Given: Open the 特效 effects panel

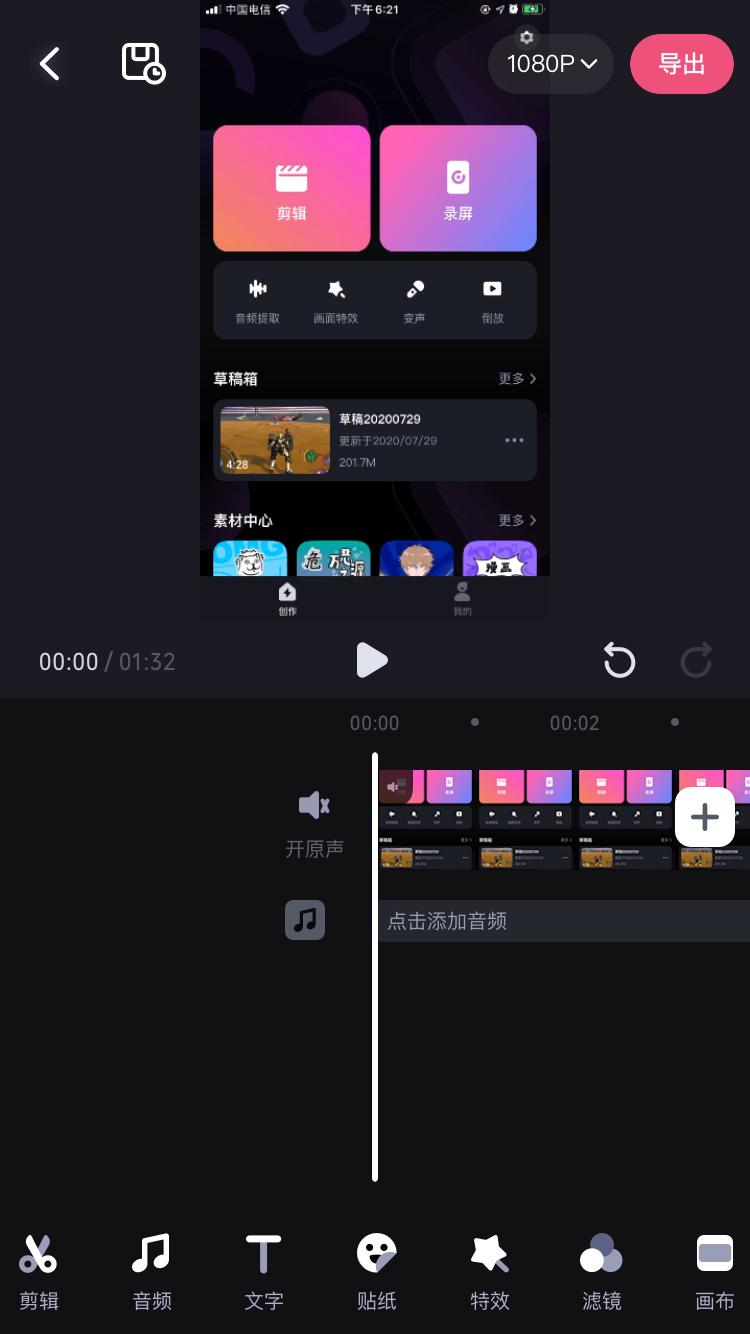Looking at the screenshot, I should point(489,1272).
